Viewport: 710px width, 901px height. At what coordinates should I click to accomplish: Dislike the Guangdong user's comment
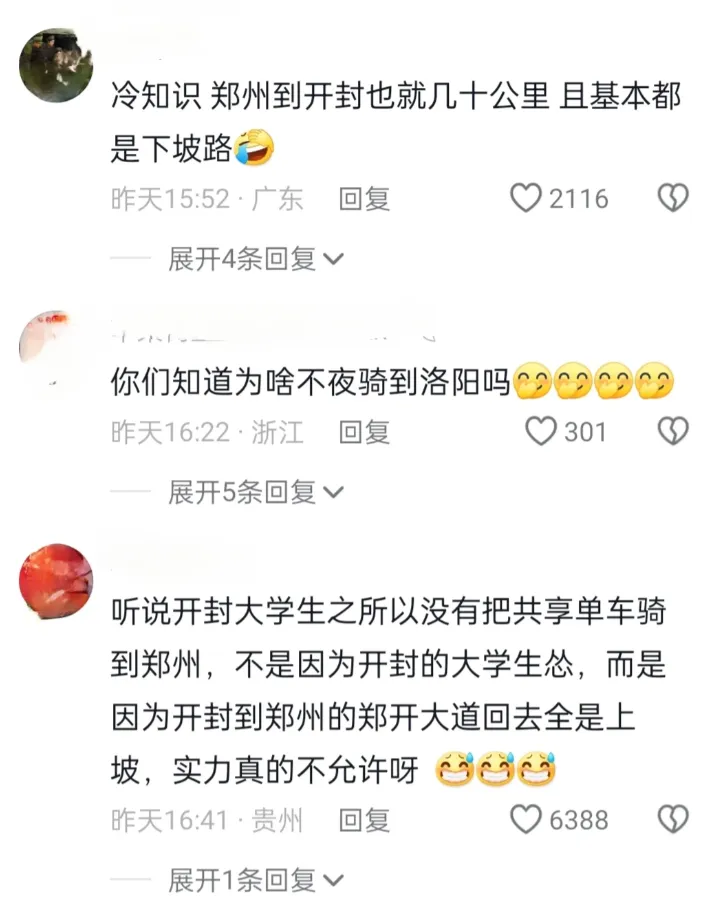[673, 198]
